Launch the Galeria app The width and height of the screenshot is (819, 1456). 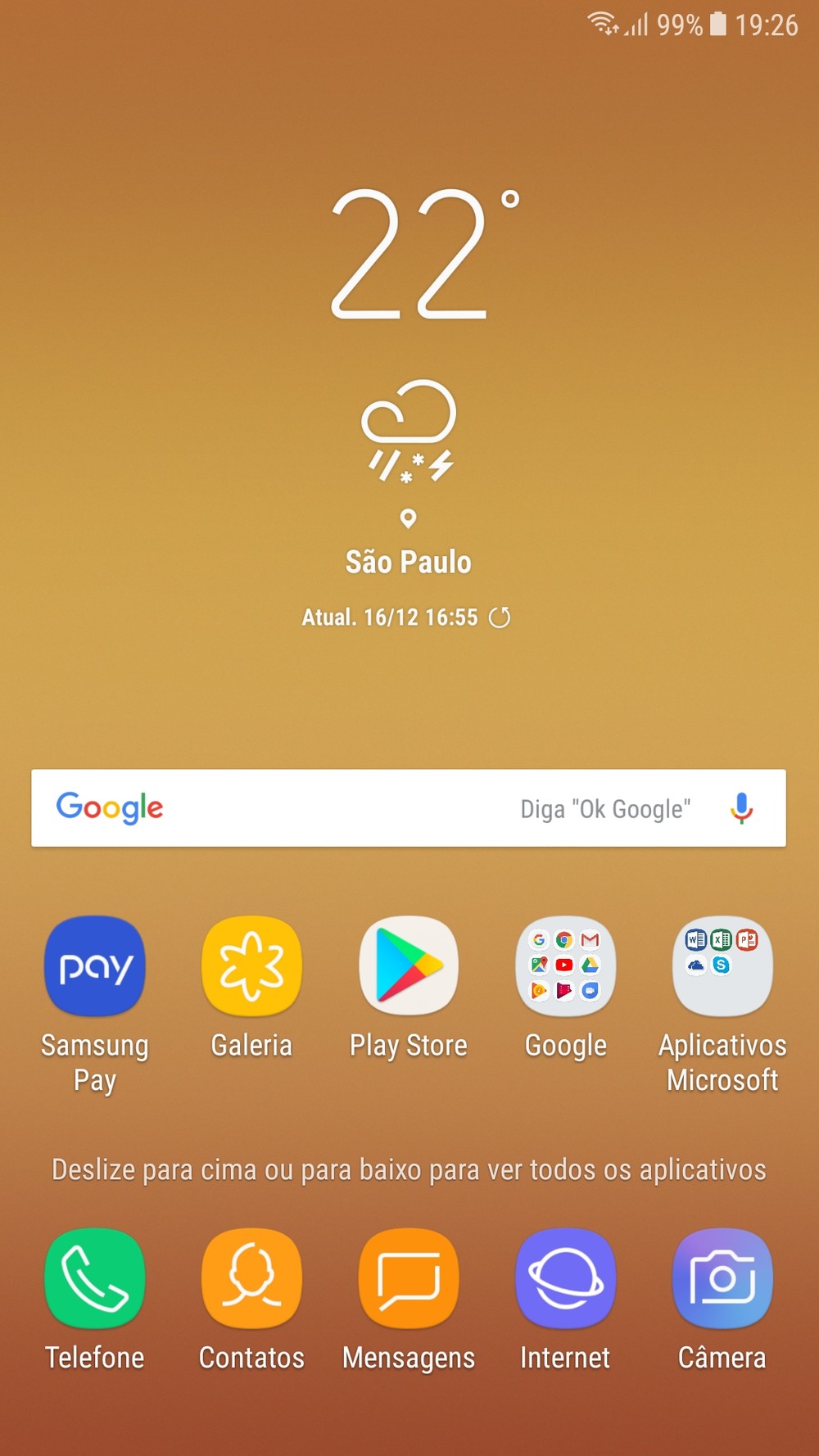251,967
